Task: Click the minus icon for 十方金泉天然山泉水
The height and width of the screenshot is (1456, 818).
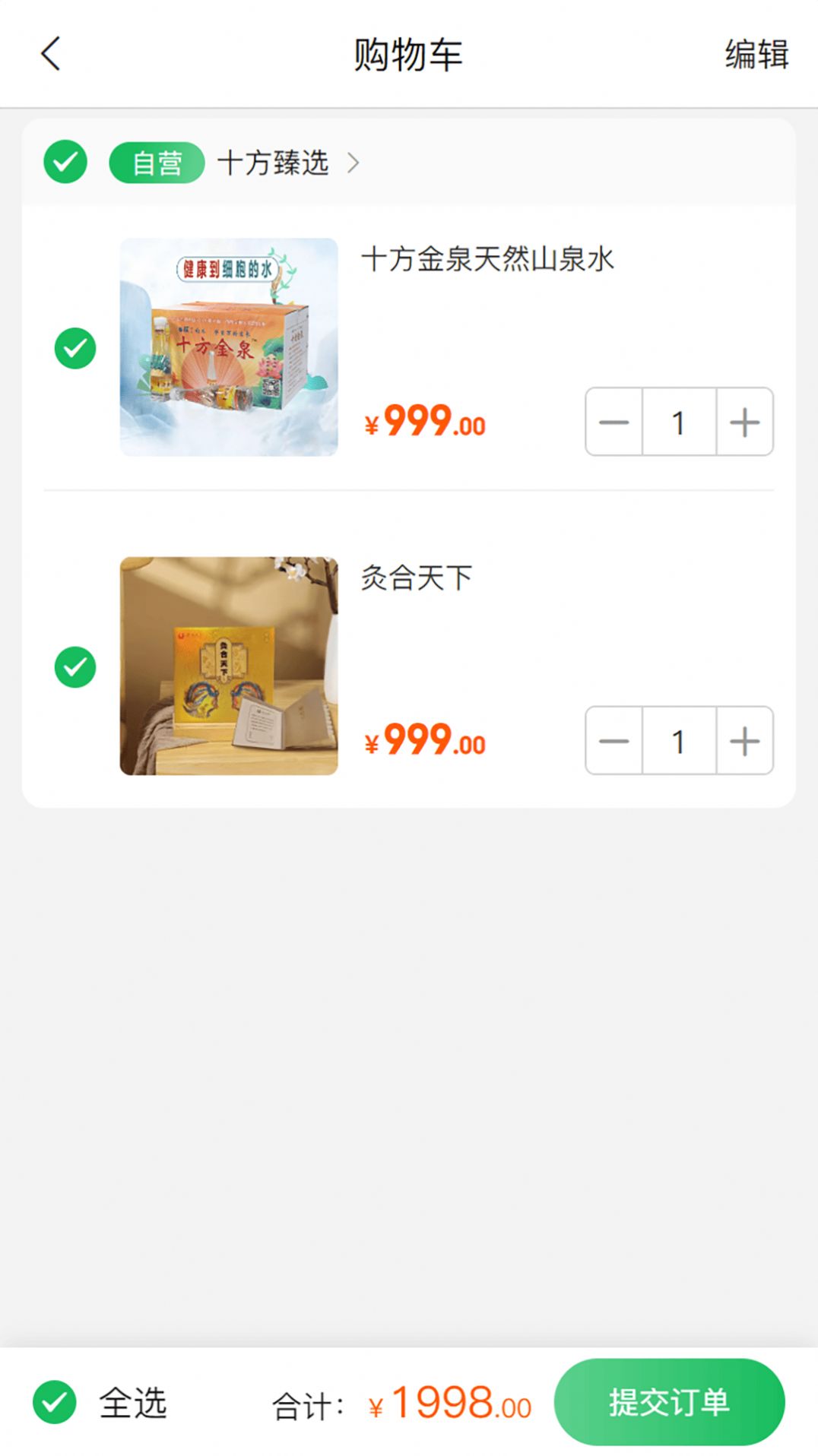Action: [613, 423]
